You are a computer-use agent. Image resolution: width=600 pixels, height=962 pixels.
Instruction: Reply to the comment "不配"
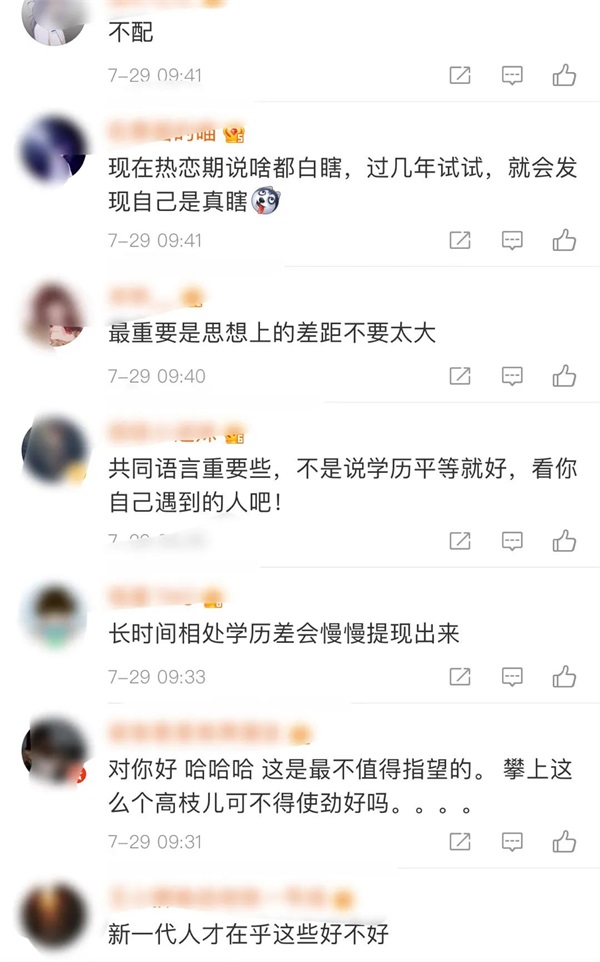(512, 75)
